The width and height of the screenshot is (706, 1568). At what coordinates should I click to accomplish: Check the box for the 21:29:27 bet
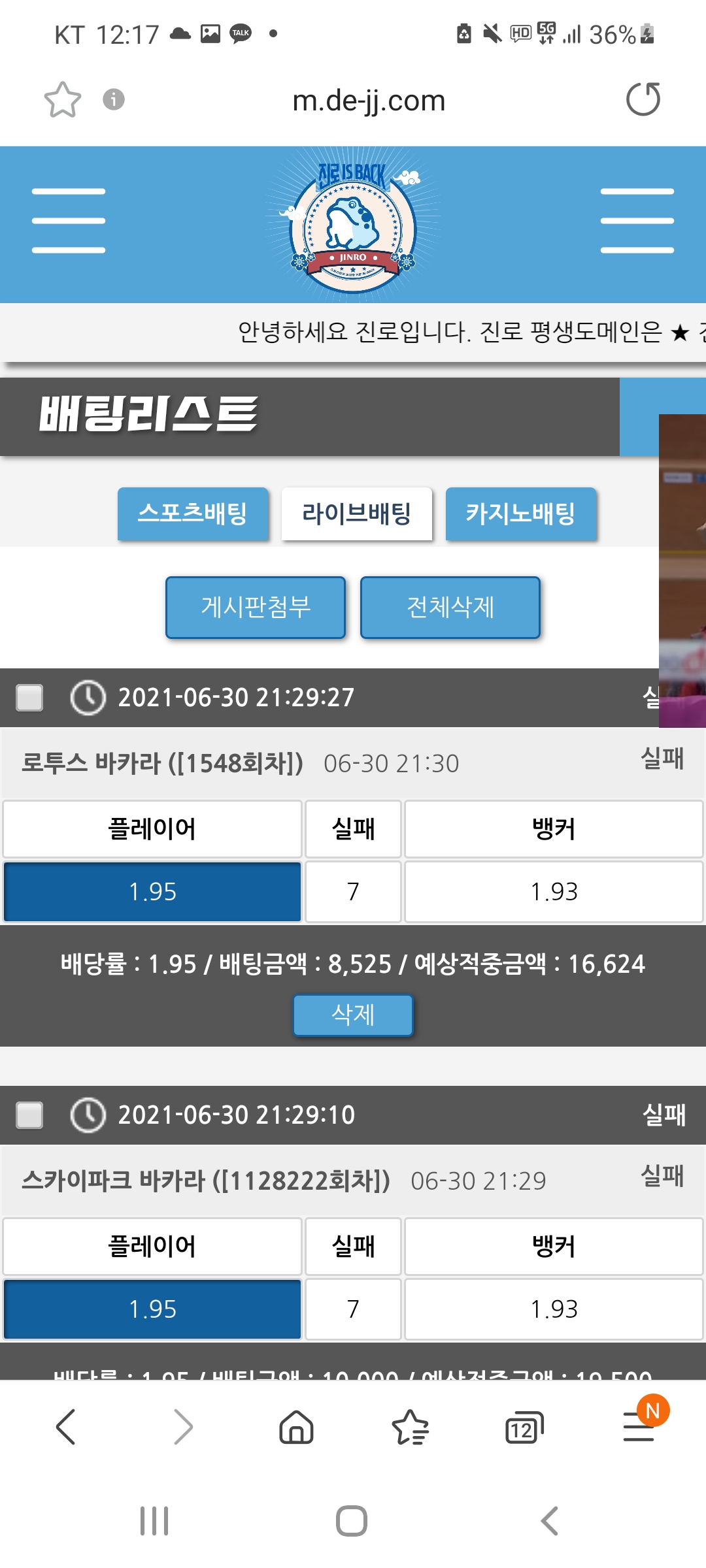[x=29, y=697]
